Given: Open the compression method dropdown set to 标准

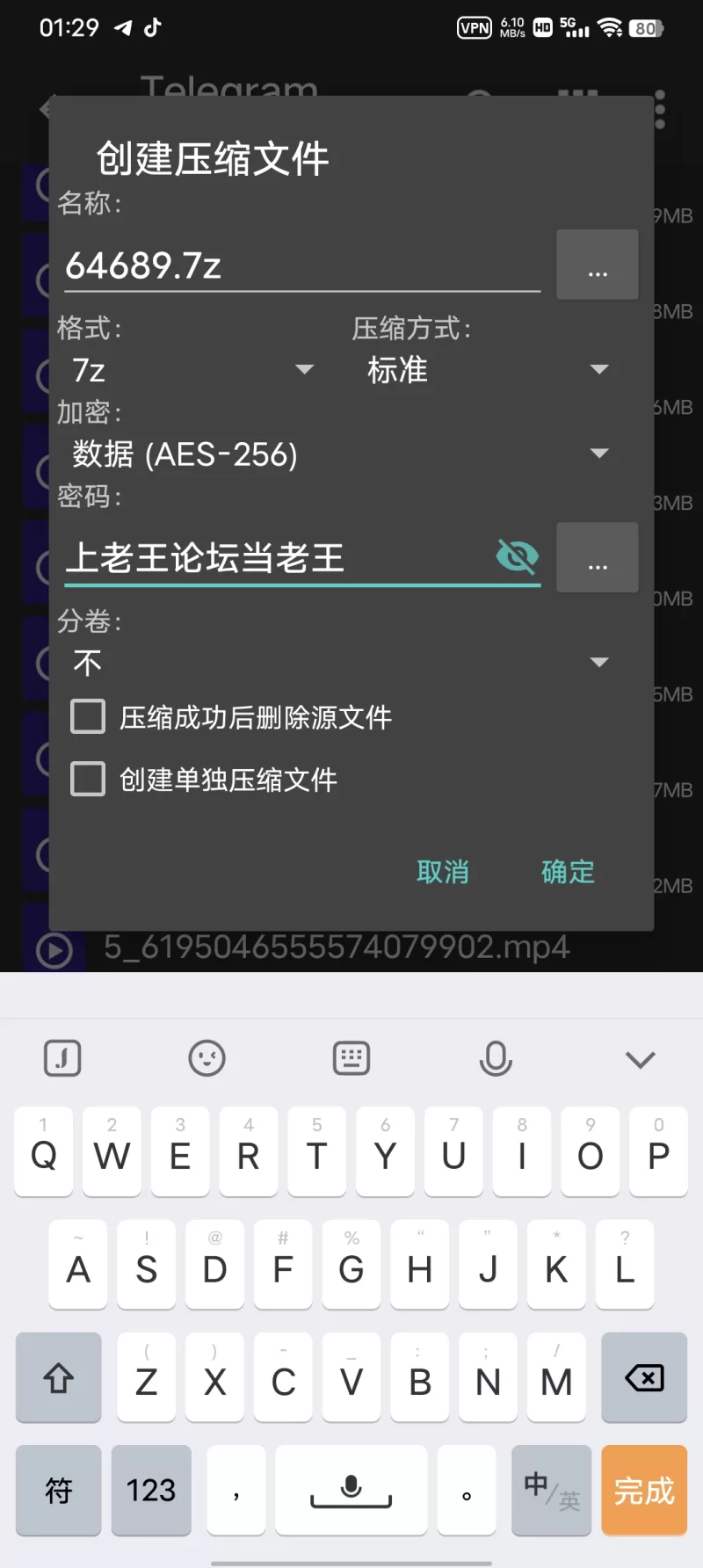Looking at the screenshot, I should [488, 370].
